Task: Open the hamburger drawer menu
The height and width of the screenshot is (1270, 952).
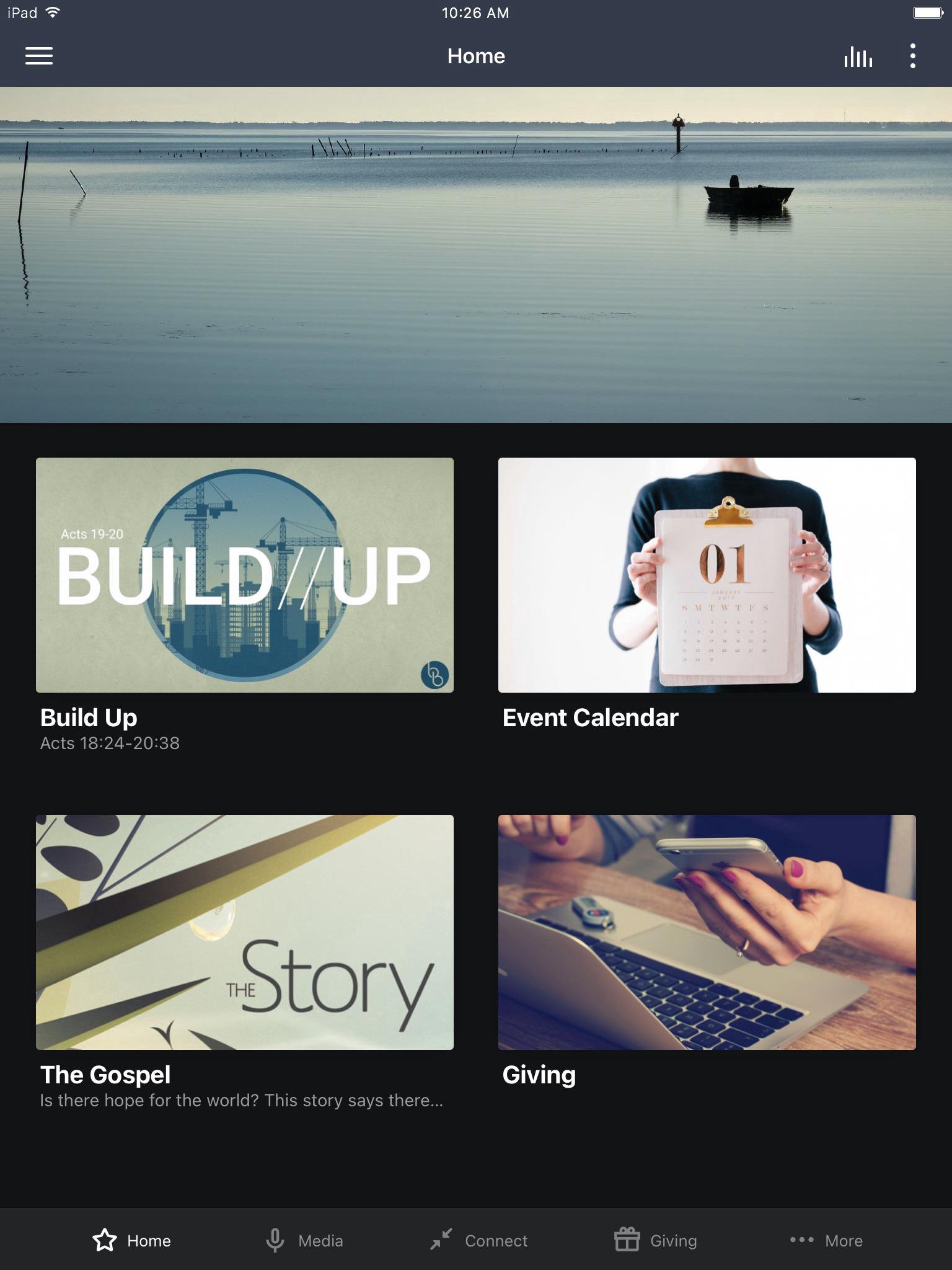Action: pyautogui.click(x=38, y=56)
